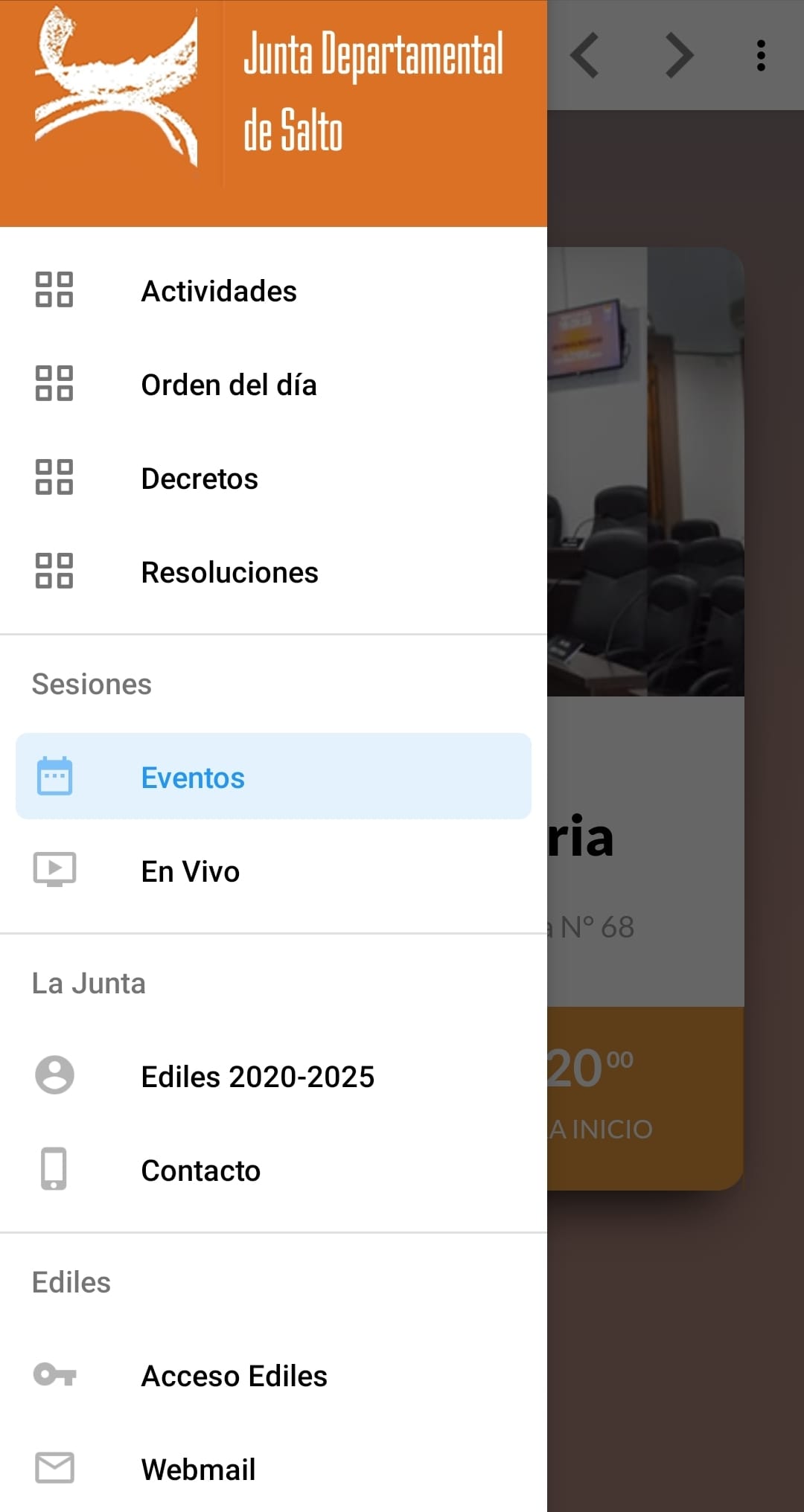
Task: Select Eventos under Sesiones
Action: pyautogui.click(x=194, y=778)
